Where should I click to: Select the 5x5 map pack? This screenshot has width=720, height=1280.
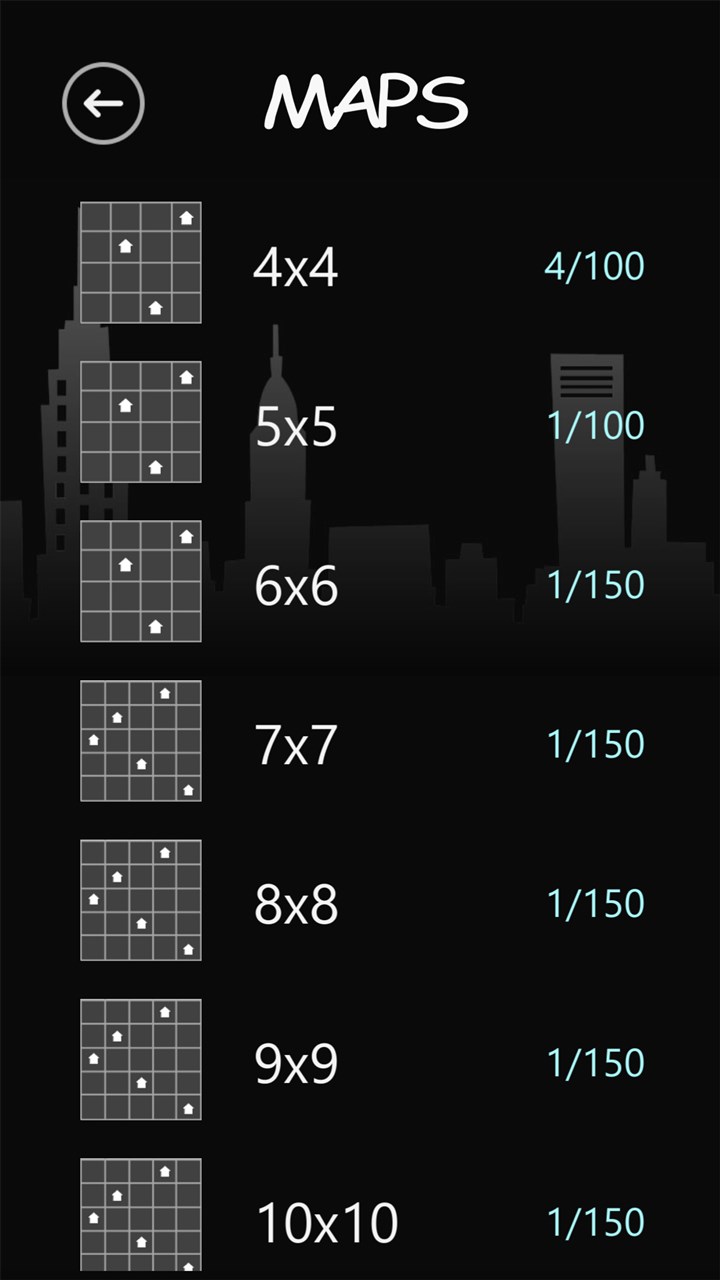click(296, 426)
